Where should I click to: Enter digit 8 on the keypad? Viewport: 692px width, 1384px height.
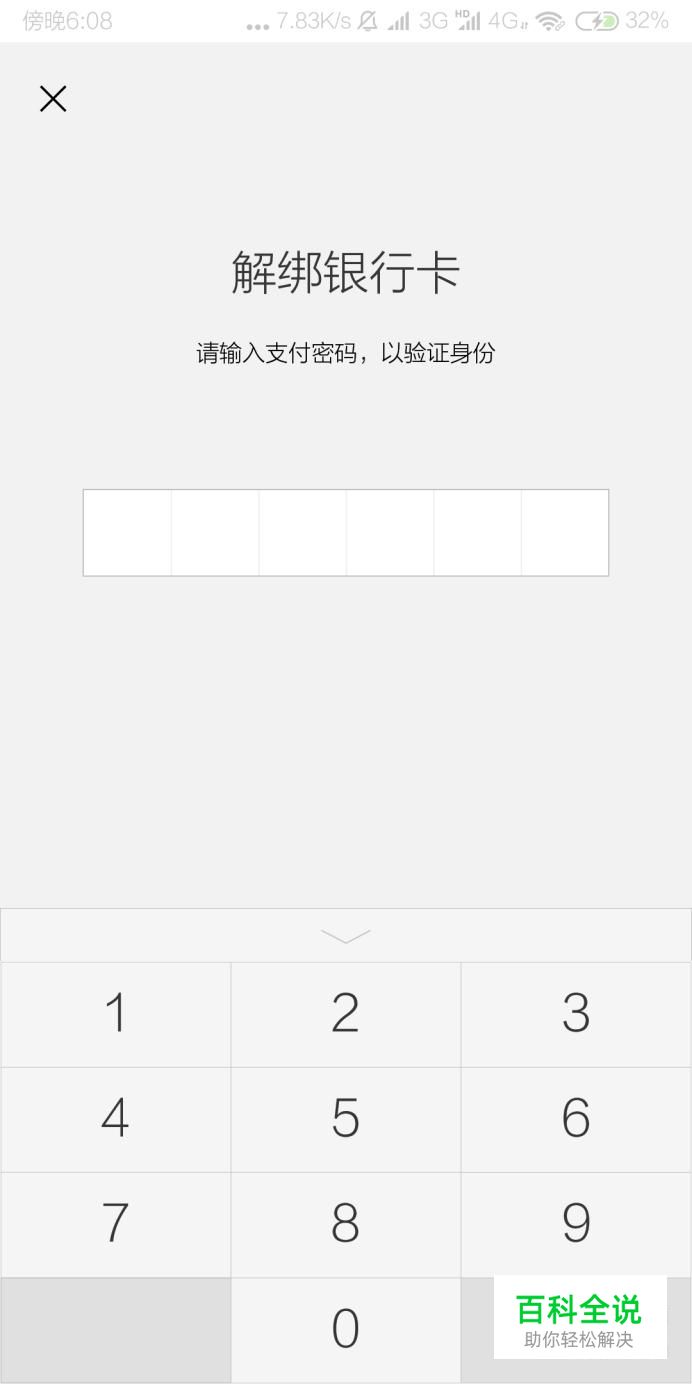[x=346, y=1224]
